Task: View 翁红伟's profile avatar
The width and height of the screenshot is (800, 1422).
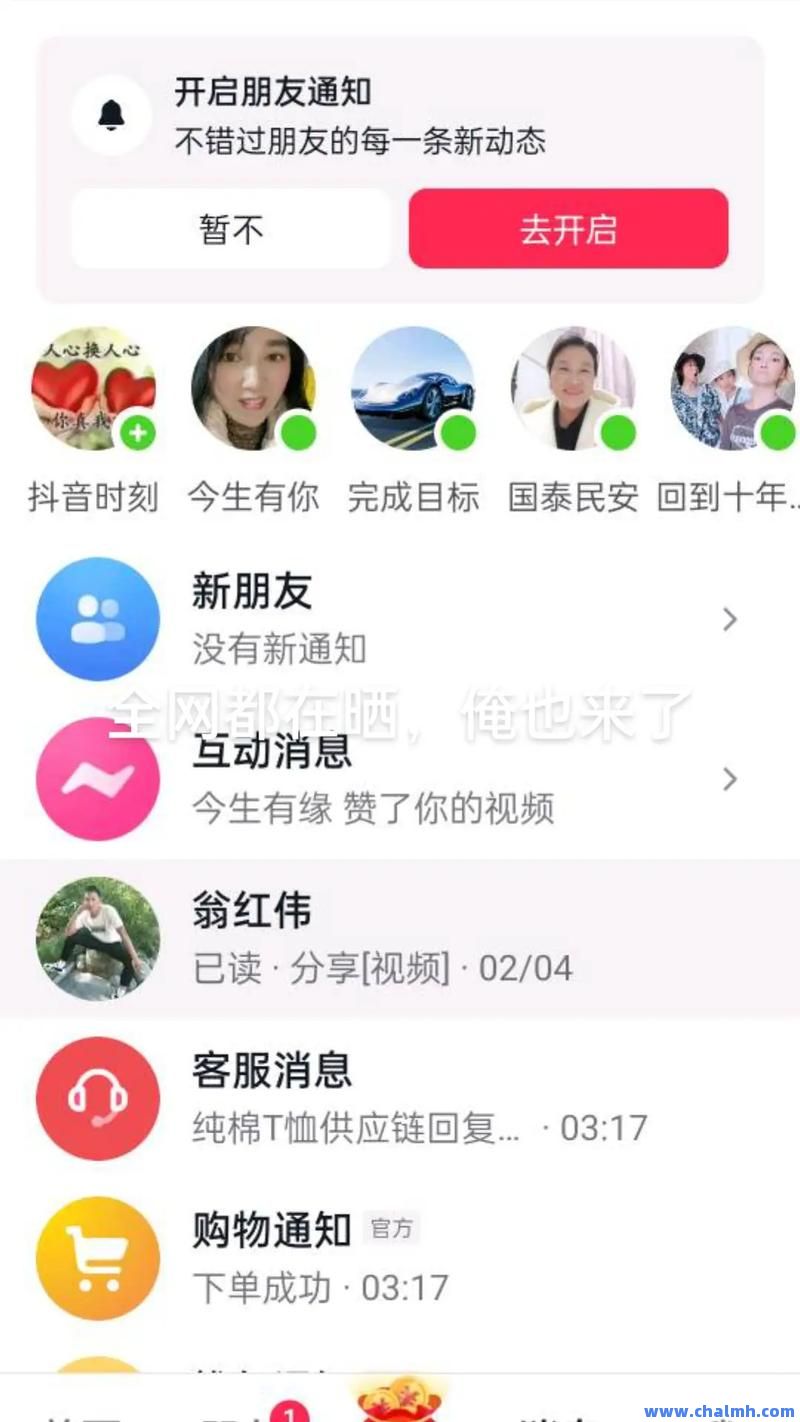Action: (x=97, y=938)
